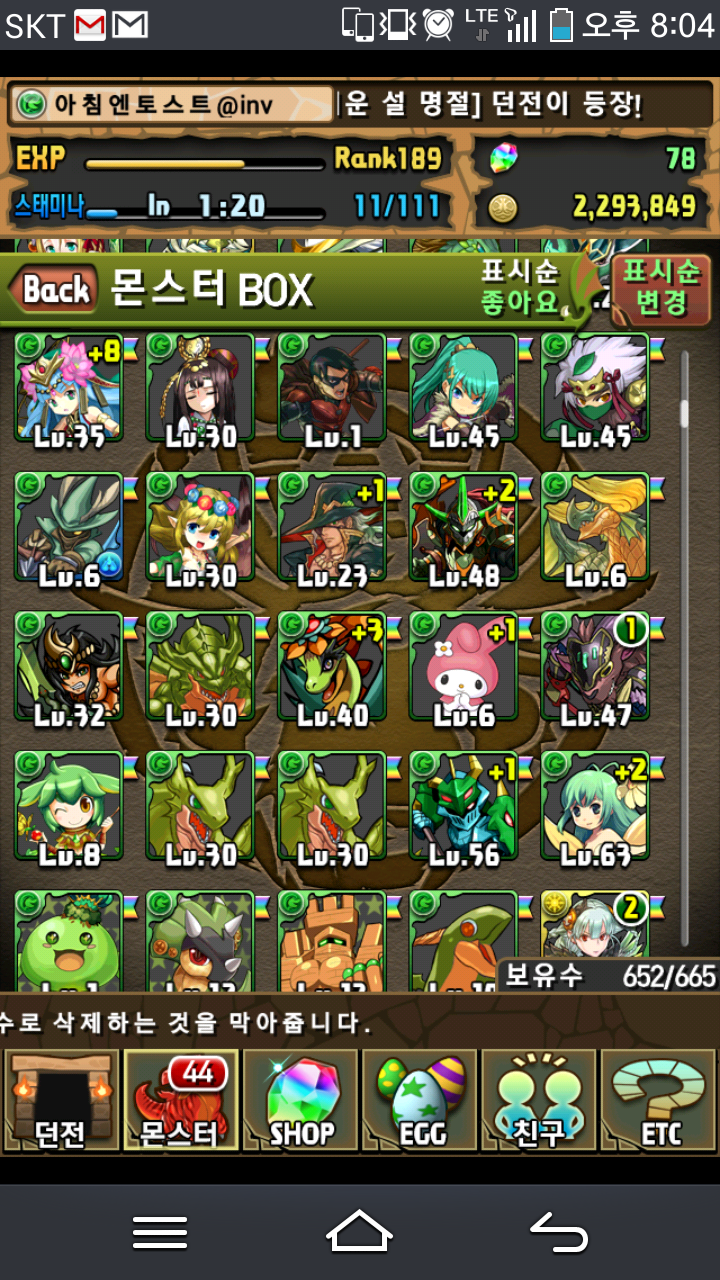Select the Lv.32 horned warrior monster
This screenshot has width=720, height=1280.
click(69, 668)
